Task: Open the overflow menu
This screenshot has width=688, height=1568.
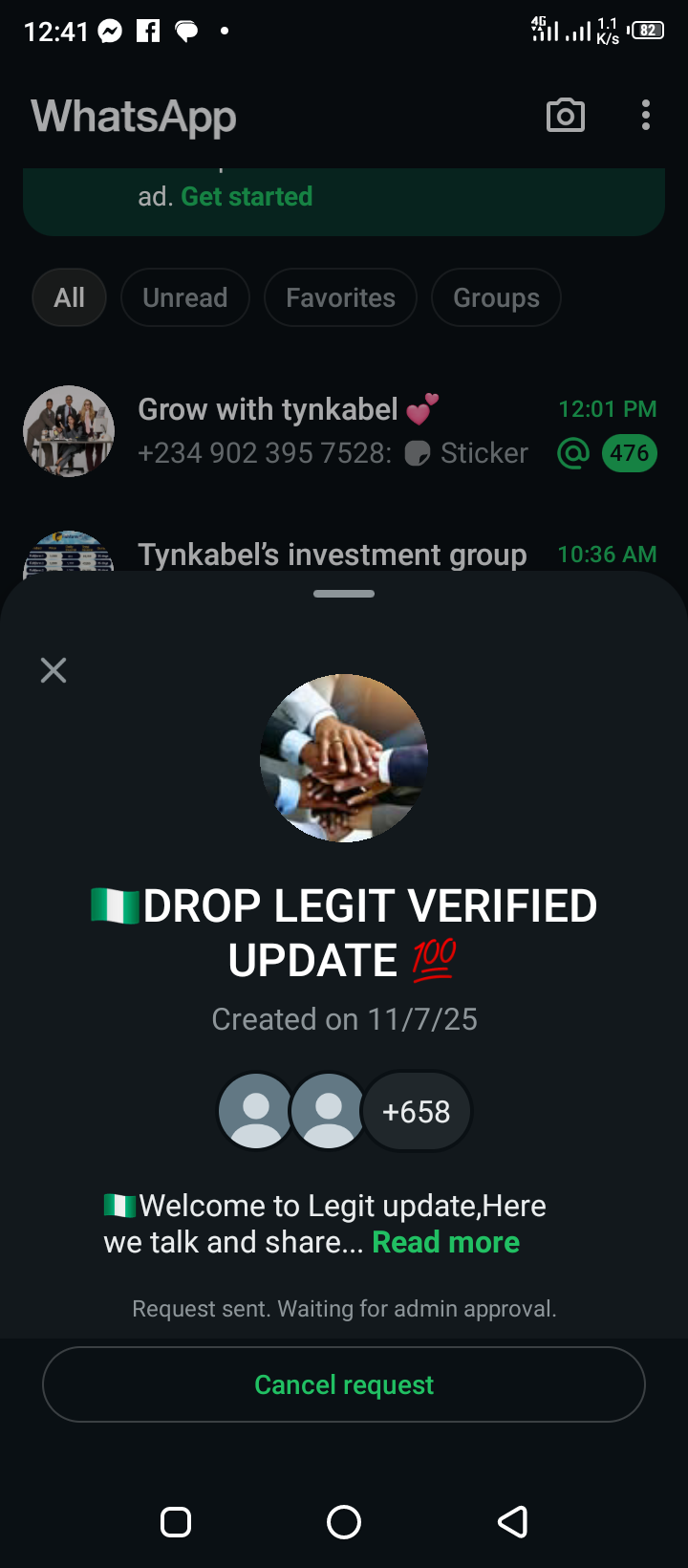Action: pyautogui.click(x=646, y=116)
